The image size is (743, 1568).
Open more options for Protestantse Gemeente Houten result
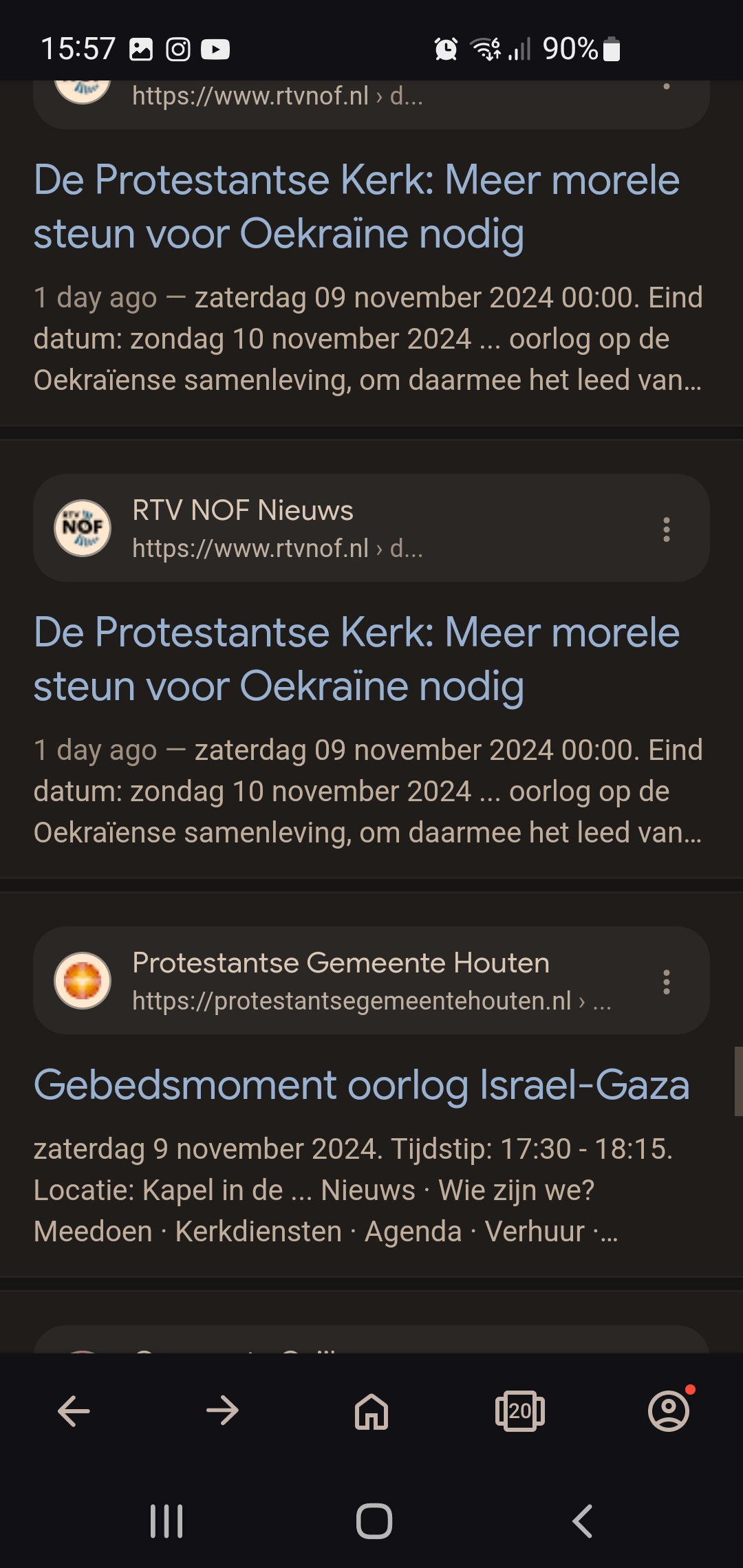click(x=666, y=981)
